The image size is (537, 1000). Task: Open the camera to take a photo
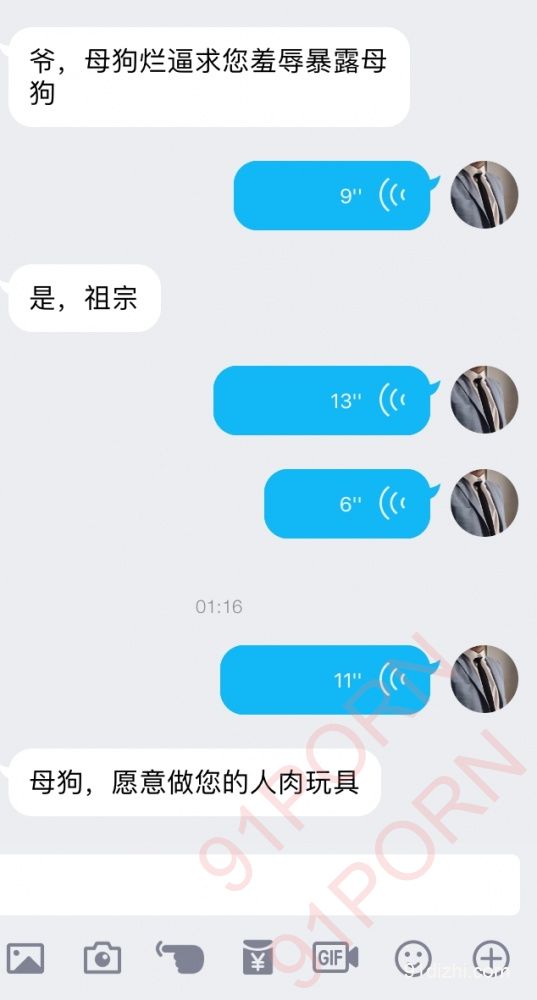(x=102, y=958)
